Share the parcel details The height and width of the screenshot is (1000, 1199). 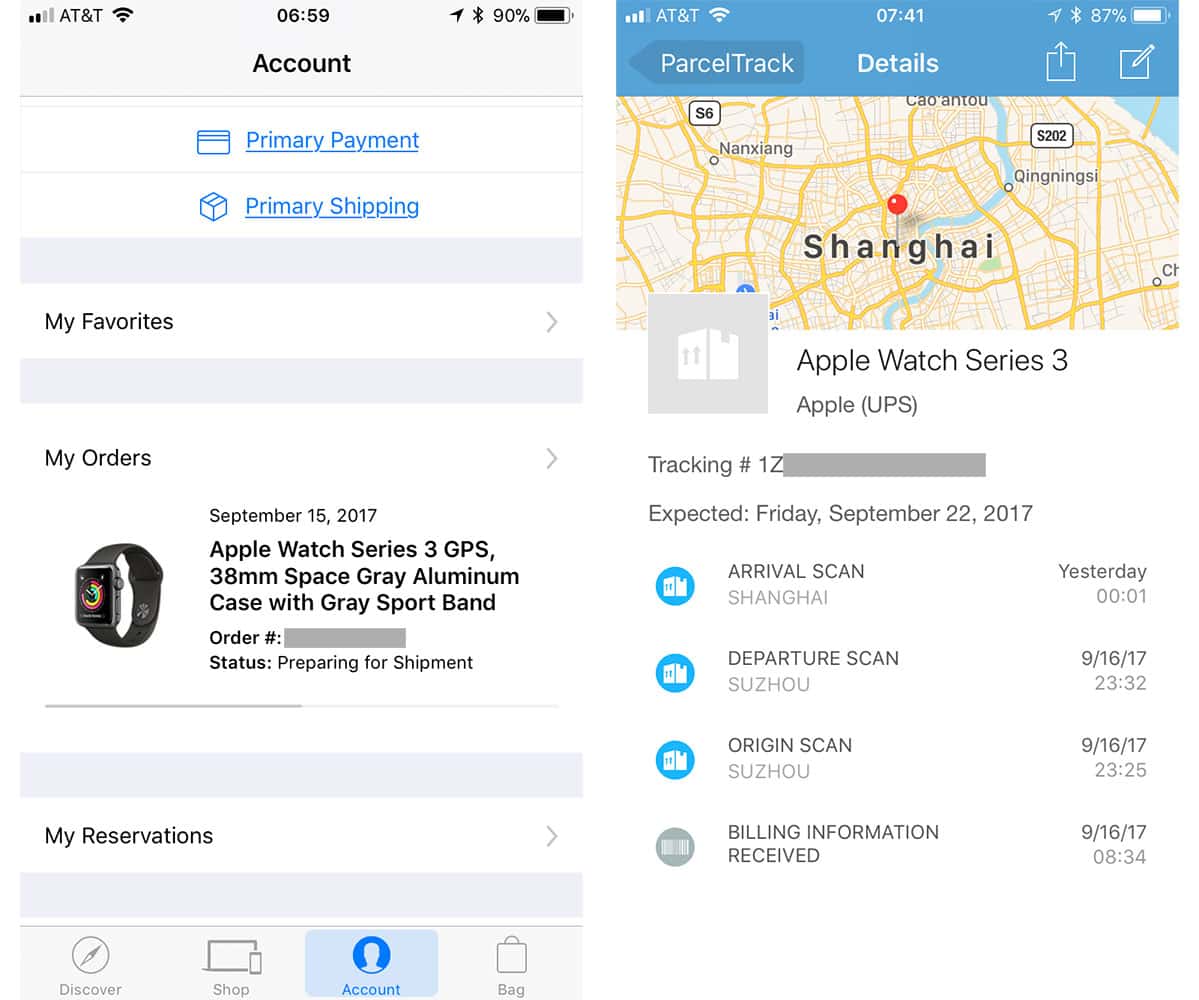pyautogui.click(x=1060, y=63)
